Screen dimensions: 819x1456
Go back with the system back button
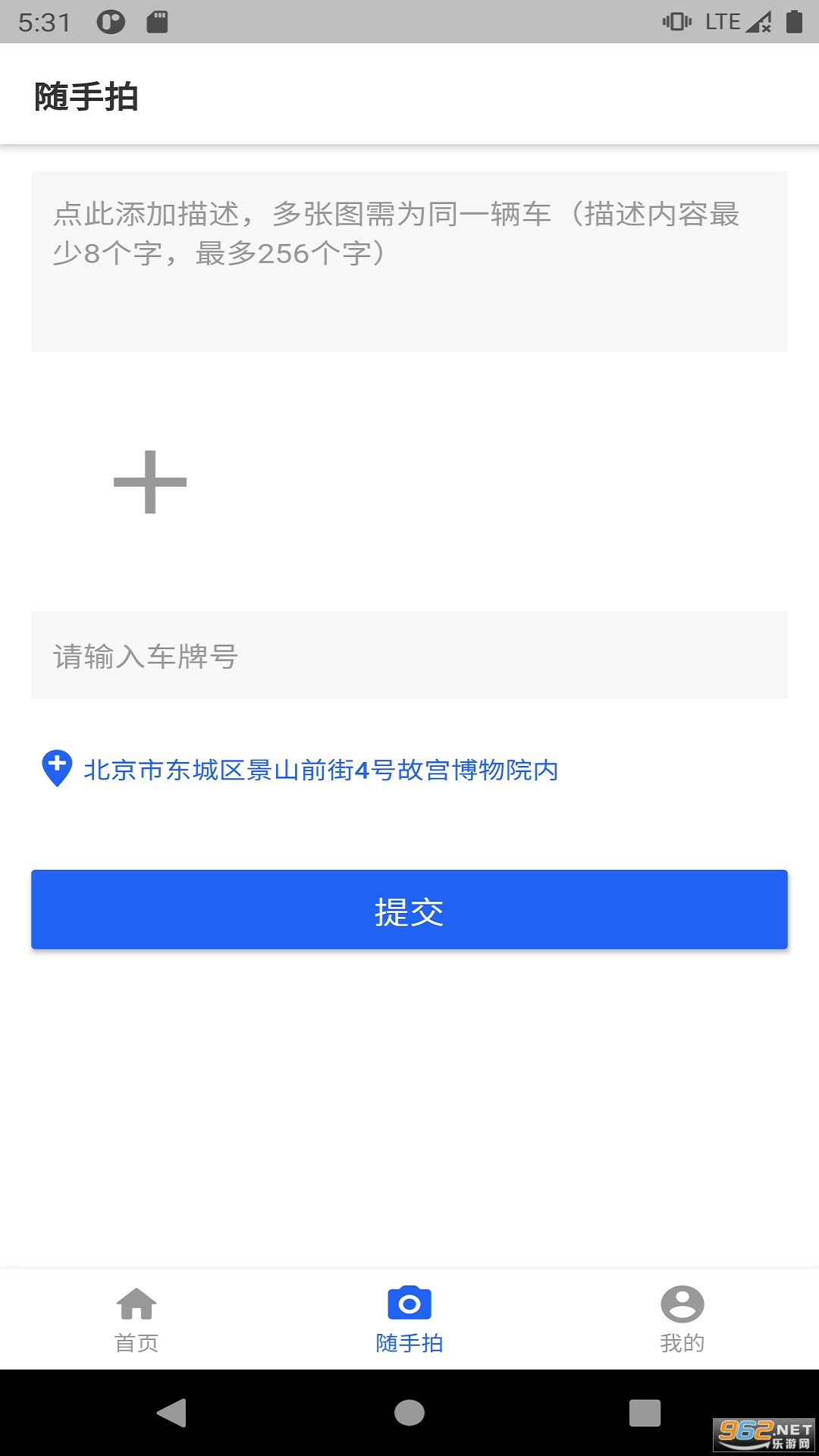[172, 1413]
